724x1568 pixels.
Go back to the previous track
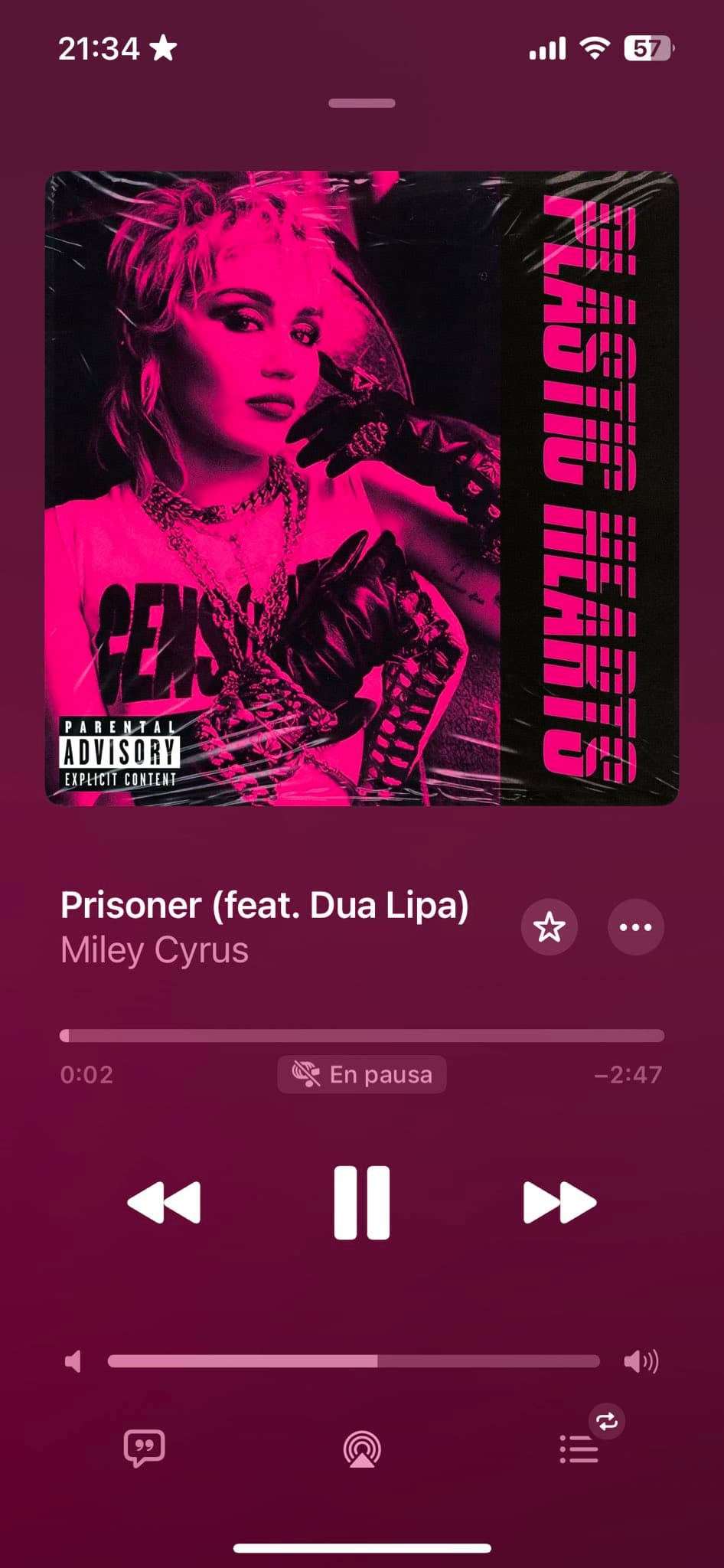(x=165, y=1202)
